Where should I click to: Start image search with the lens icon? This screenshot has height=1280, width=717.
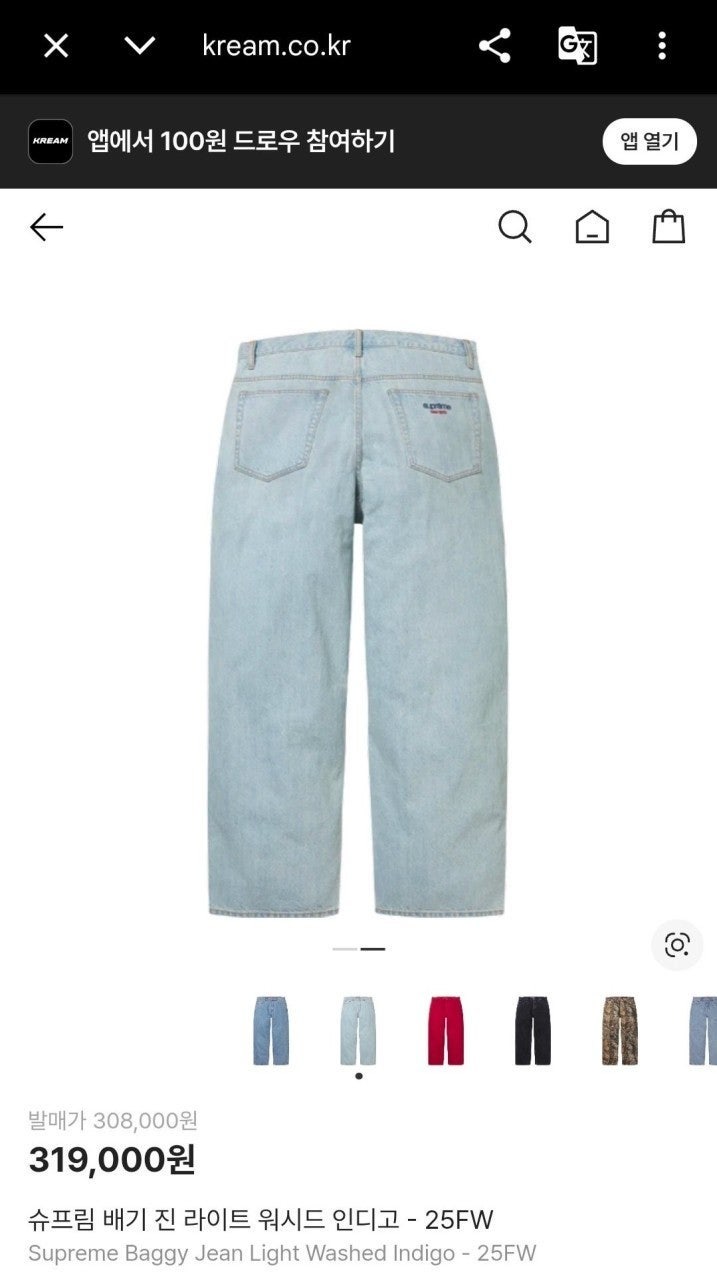677,945
